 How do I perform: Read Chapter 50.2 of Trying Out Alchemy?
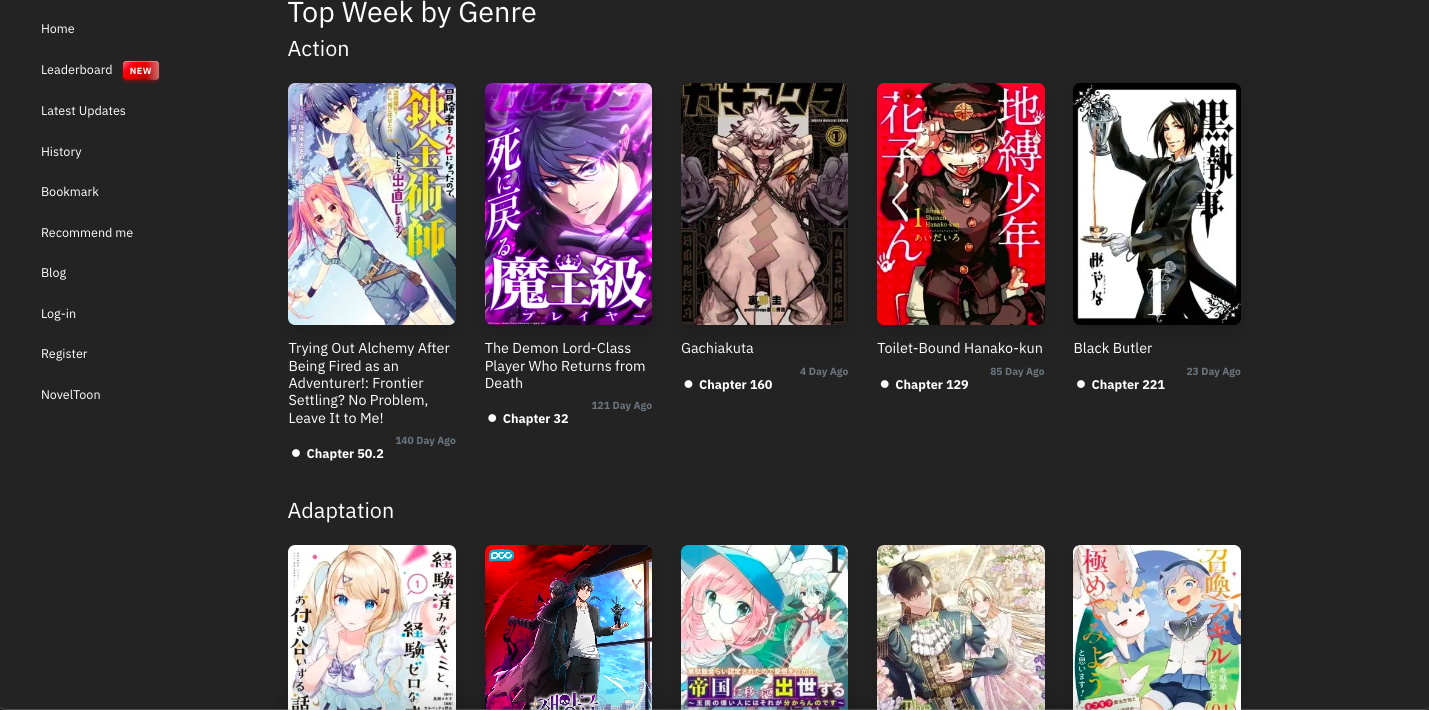click(x=344, y=454)
